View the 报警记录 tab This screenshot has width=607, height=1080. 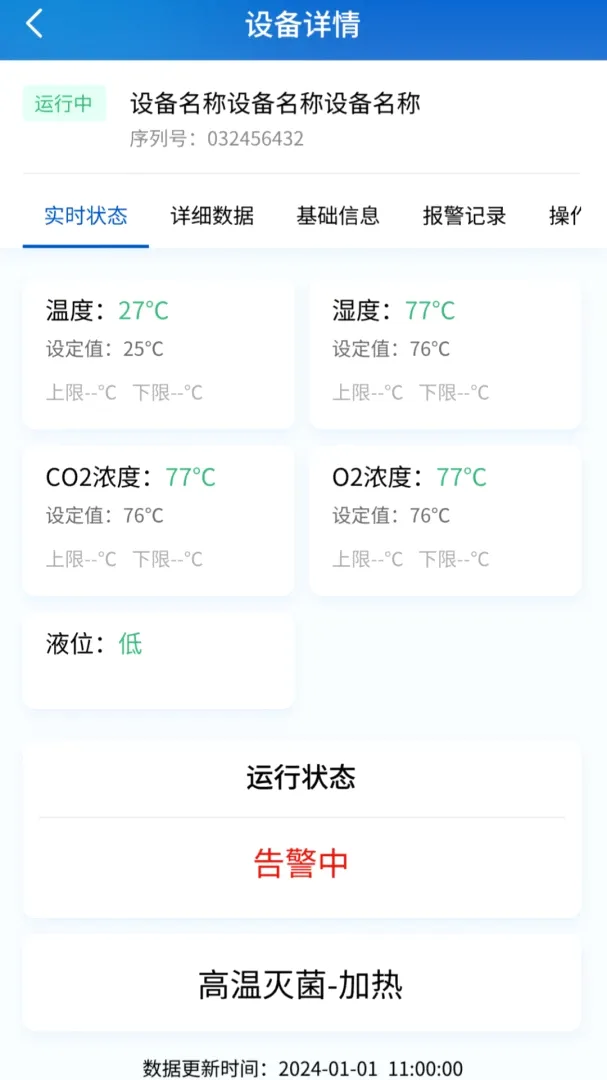(x=464, y=216)
